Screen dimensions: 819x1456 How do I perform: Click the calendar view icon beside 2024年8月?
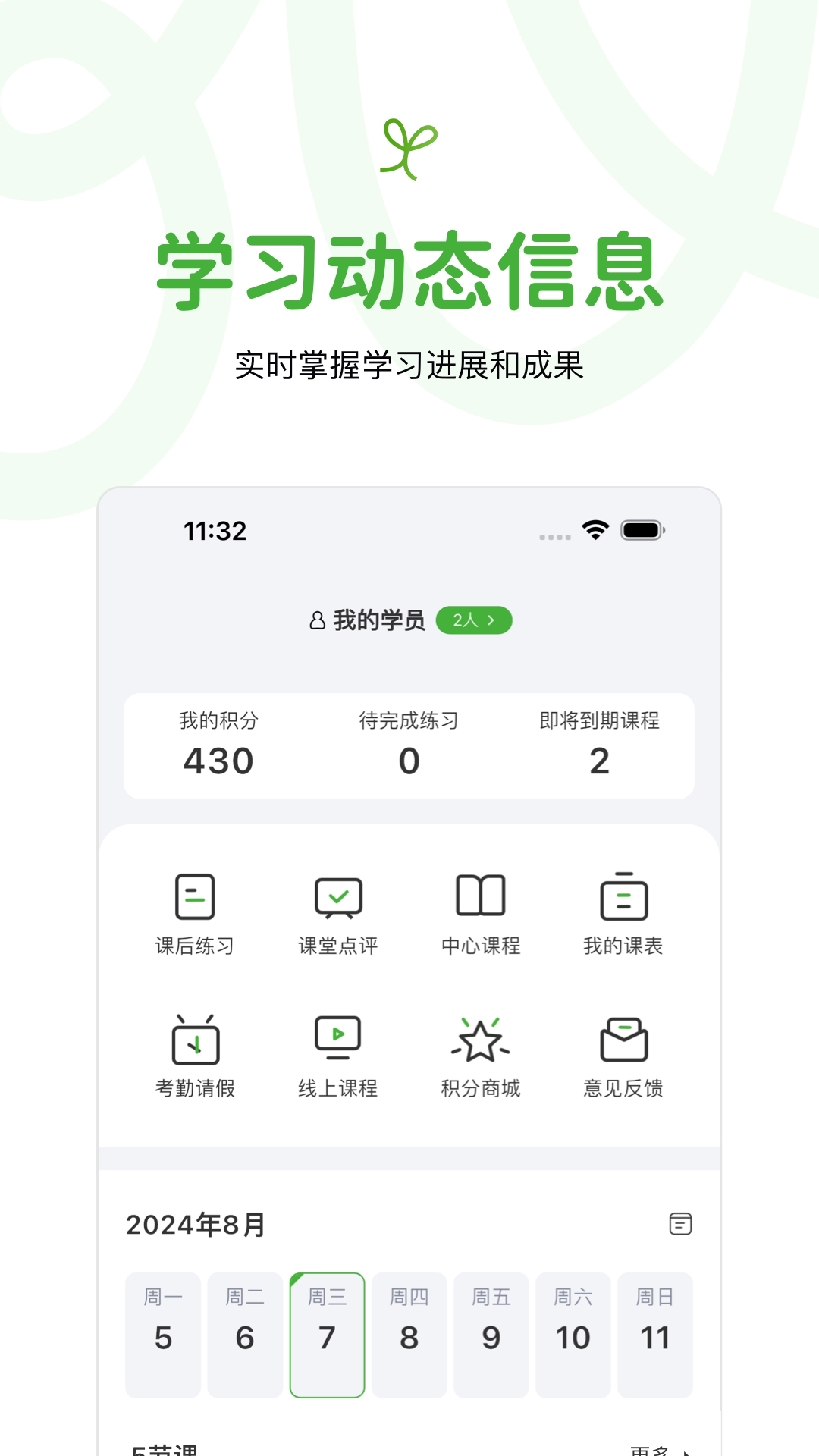[682, 1223]
